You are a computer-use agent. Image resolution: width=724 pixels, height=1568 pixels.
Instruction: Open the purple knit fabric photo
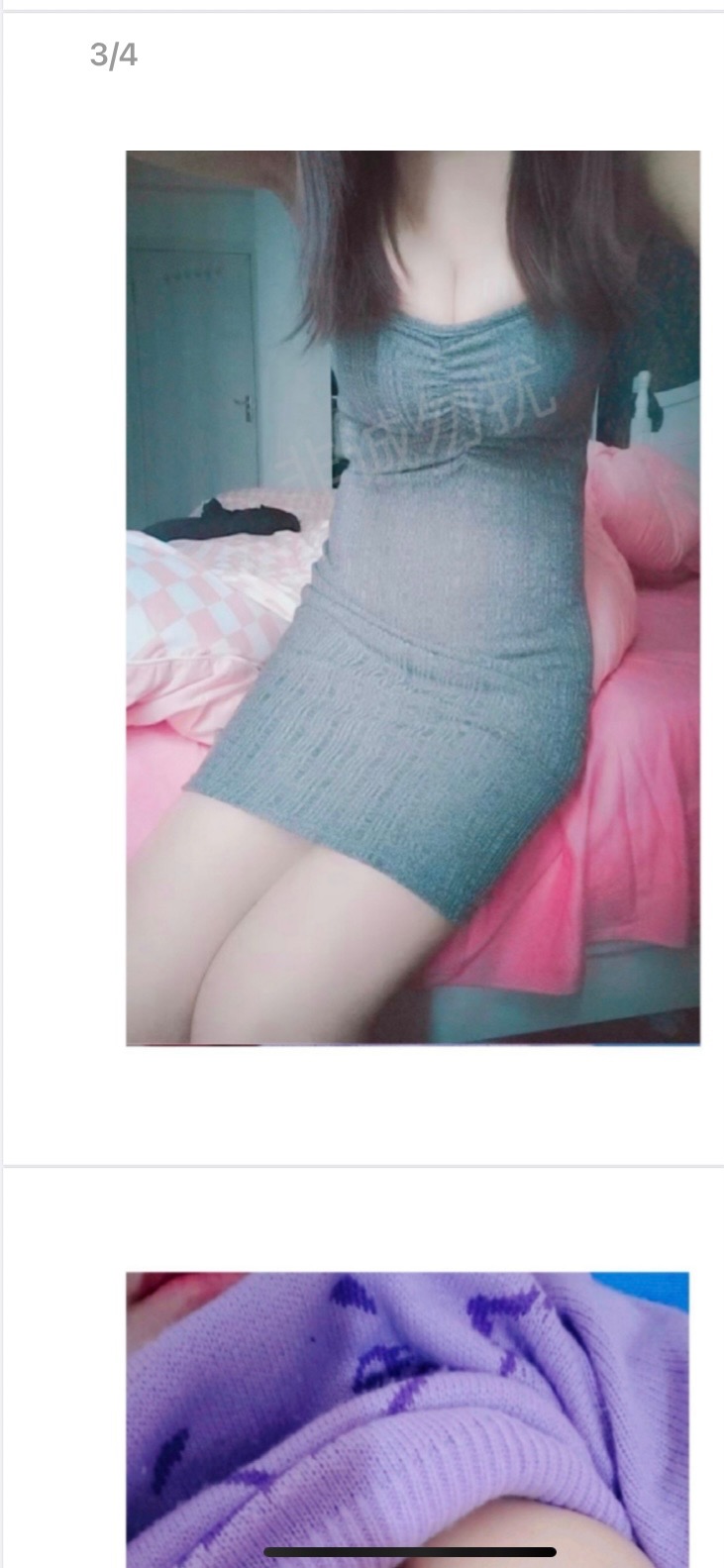pyautogui.click(x=407, y=1416)
